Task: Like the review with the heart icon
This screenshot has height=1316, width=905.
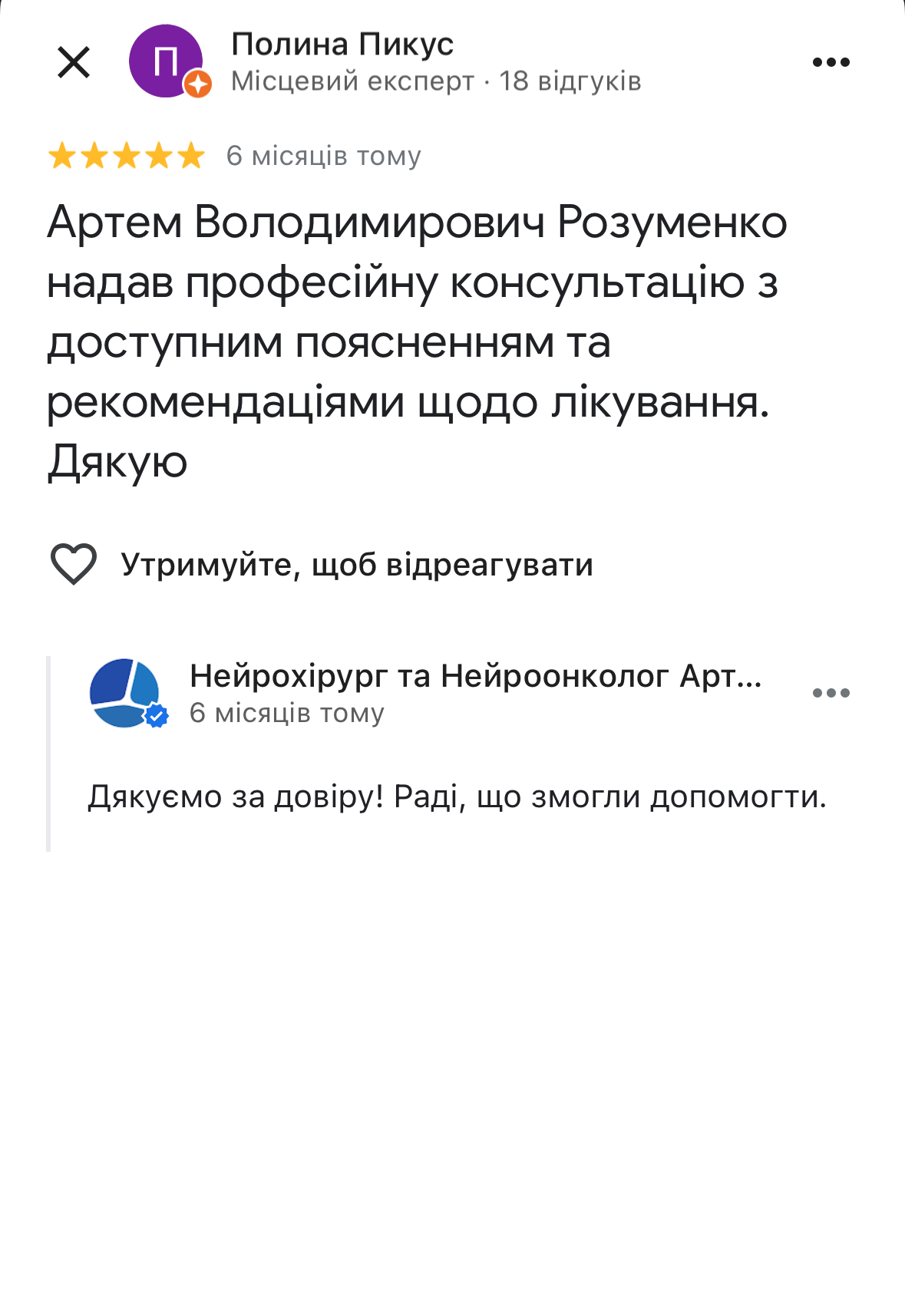Action: 74,564
